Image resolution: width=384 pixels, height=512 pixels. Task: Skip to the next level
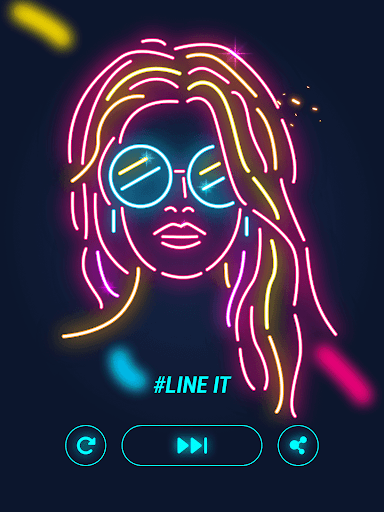pyautogui.click(x=192, y=445)
